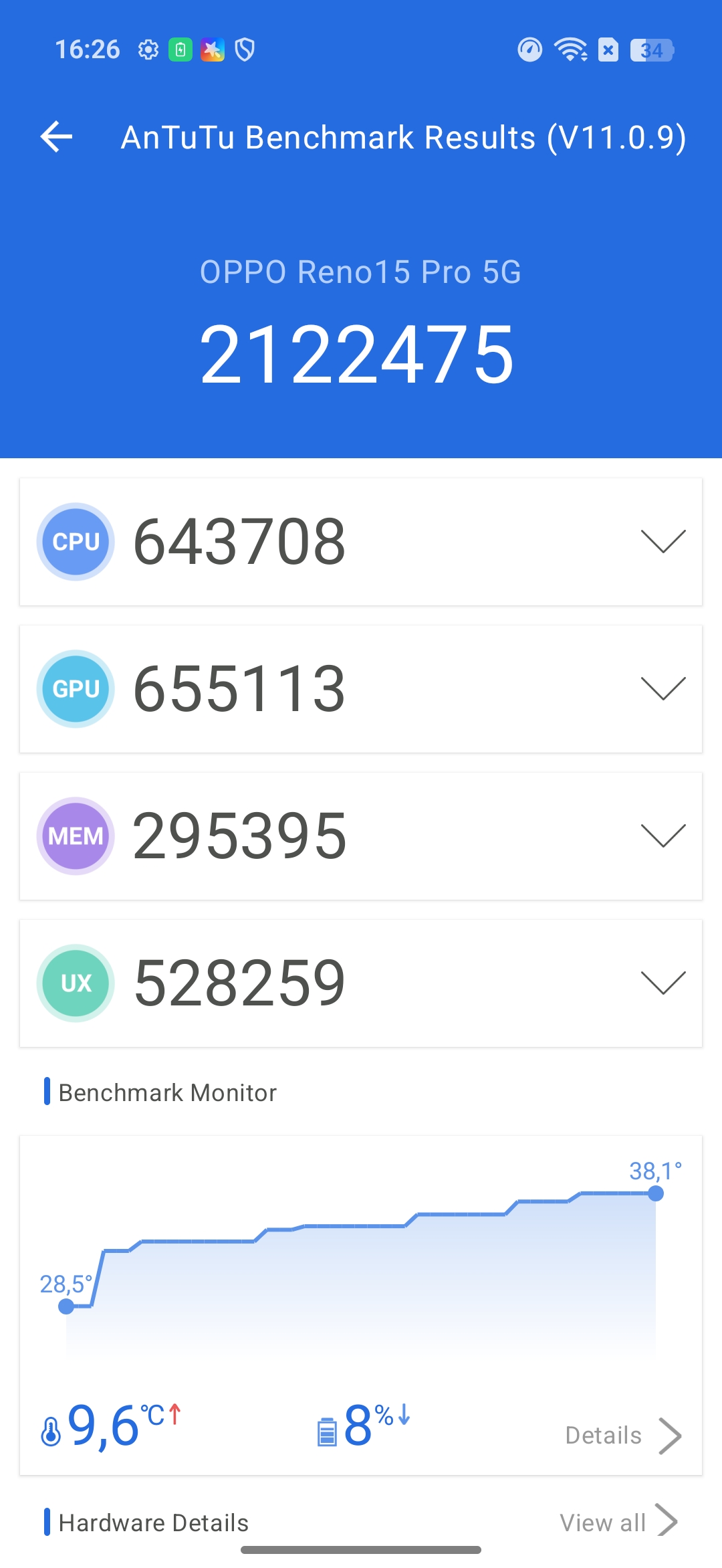The height and width of the screenshot is (1568, 722).
Task: Expand the UX score section
Action: (663, 983)
